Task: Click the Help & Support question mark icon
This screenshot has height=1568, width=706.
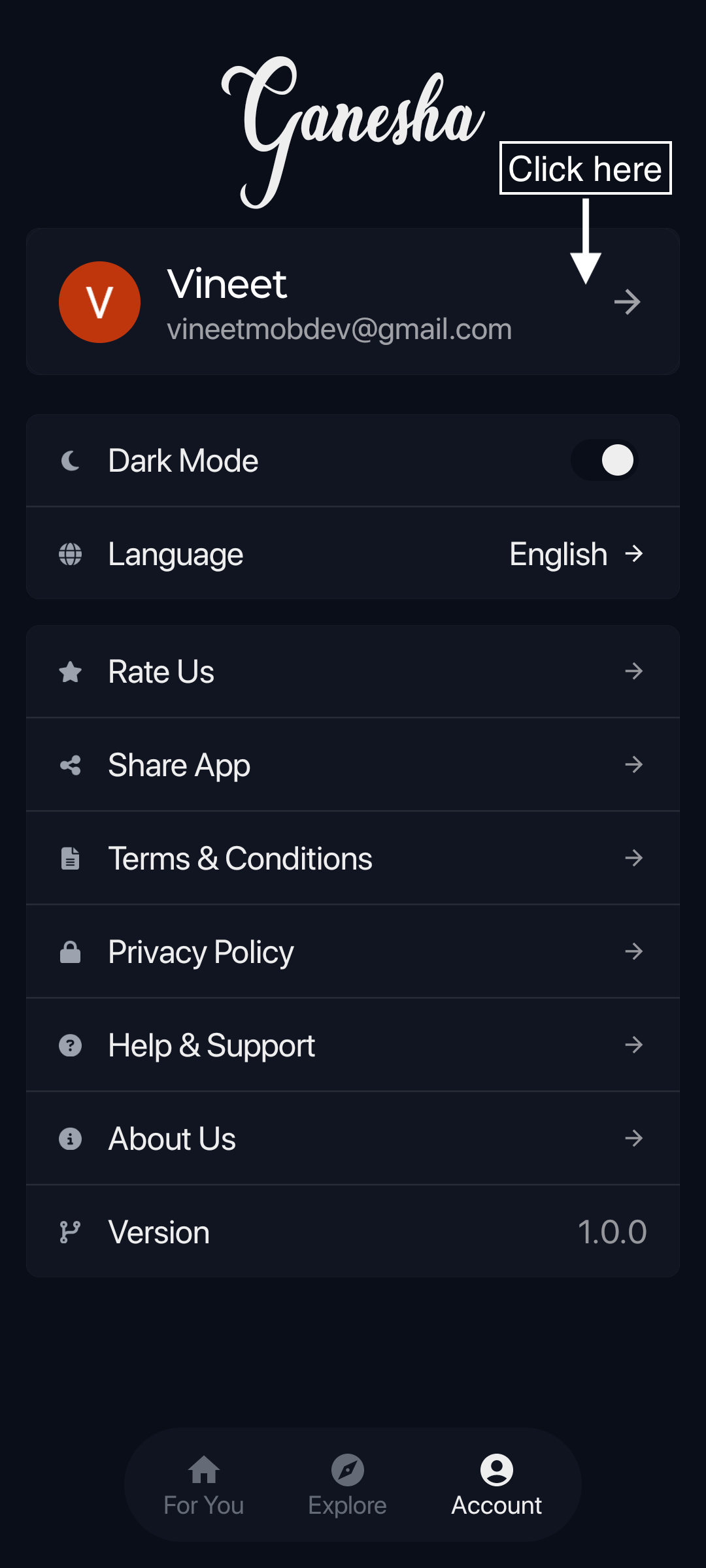Action: (70, 1045)
